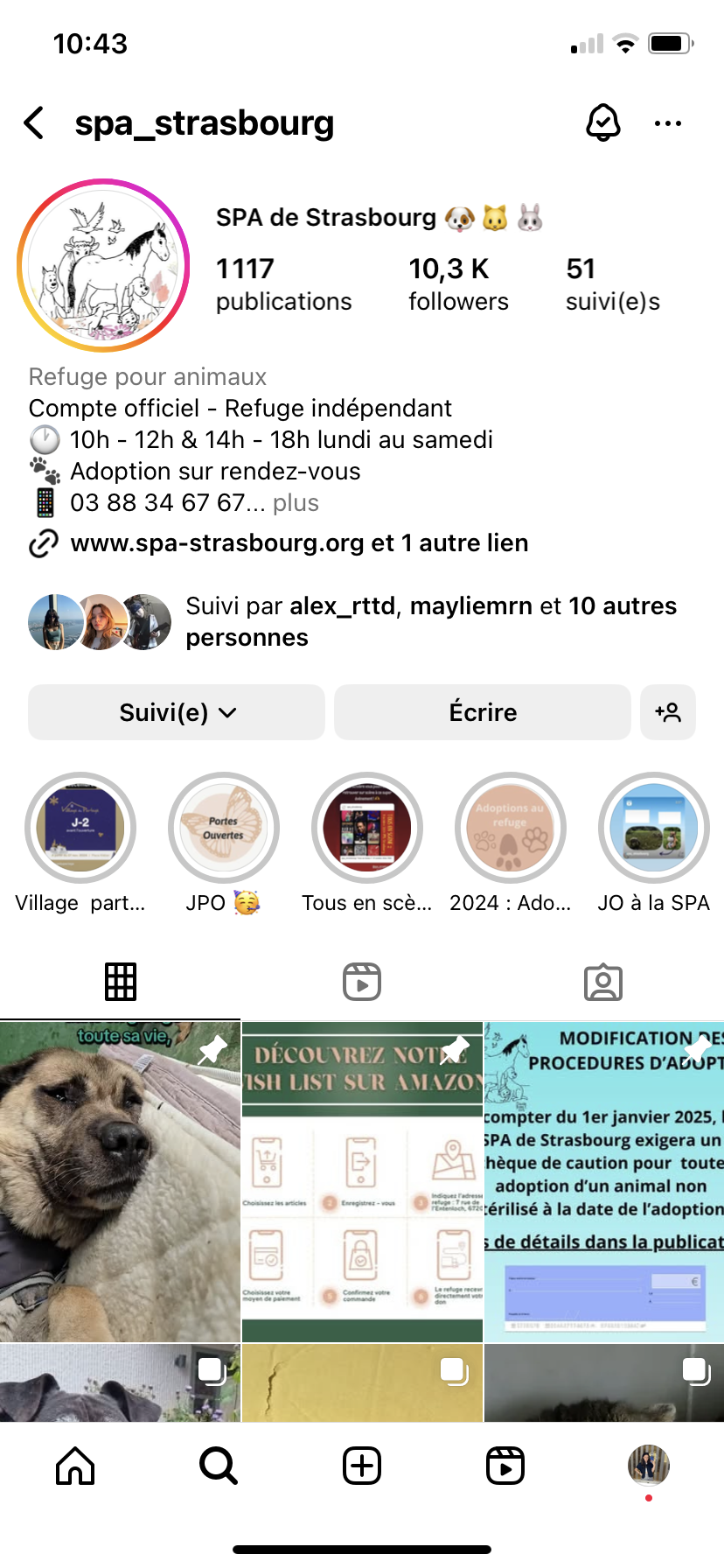Viewport: 724px width, 1568px height.
Task: Open the Suivi(e) following dropdown
Action: pos(177,712)
